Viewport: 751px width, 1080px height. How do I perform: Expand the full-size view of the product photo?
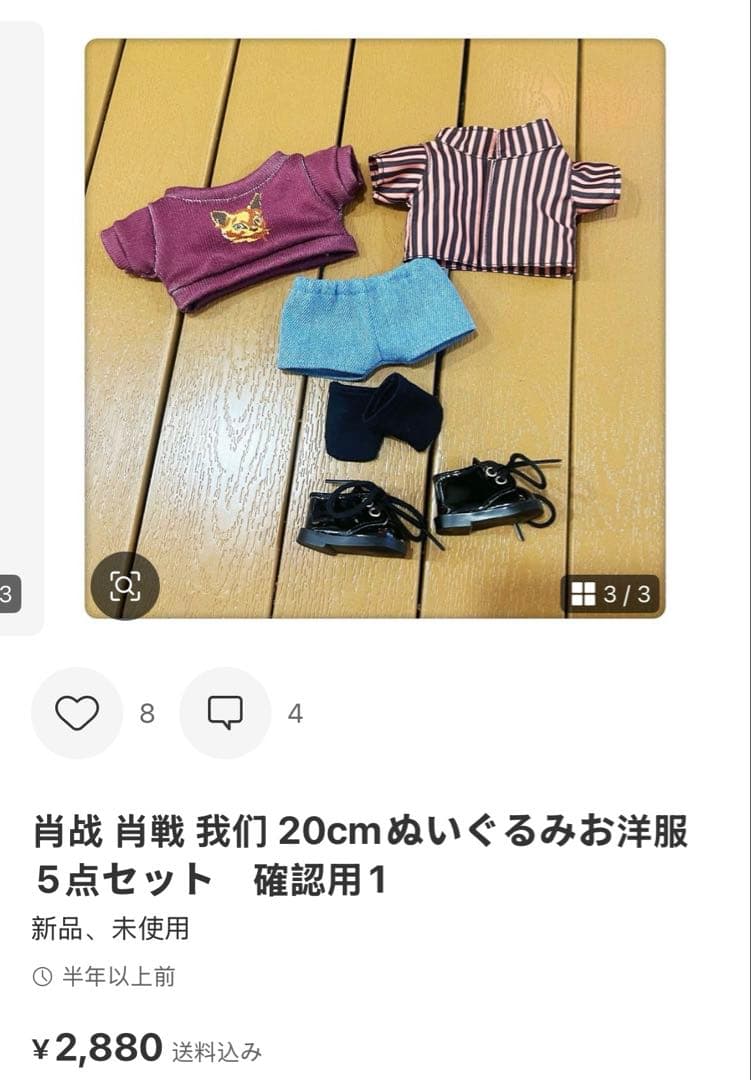point(375,320)
